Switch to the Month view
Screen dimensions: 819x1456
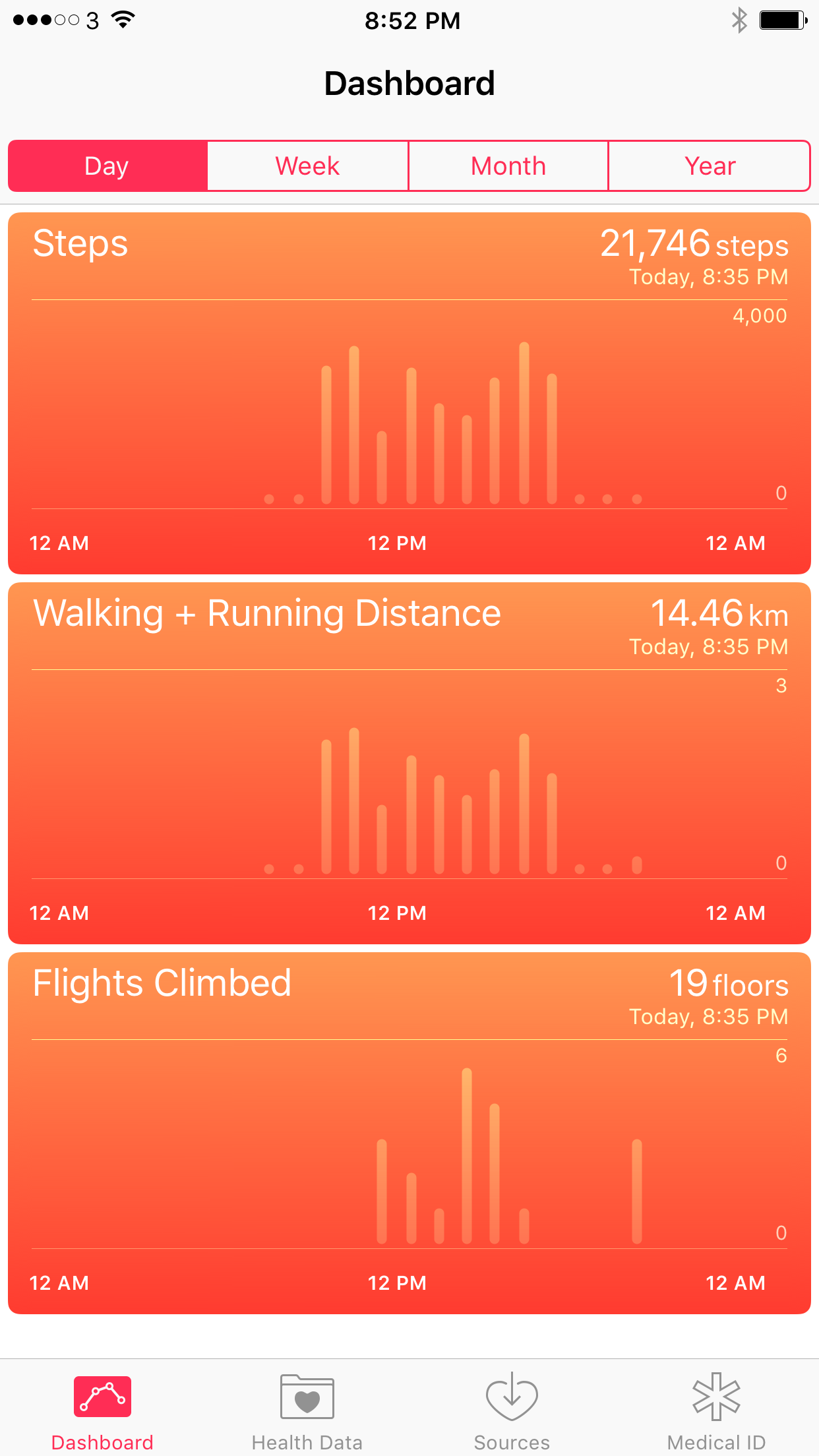pos(508,166)
